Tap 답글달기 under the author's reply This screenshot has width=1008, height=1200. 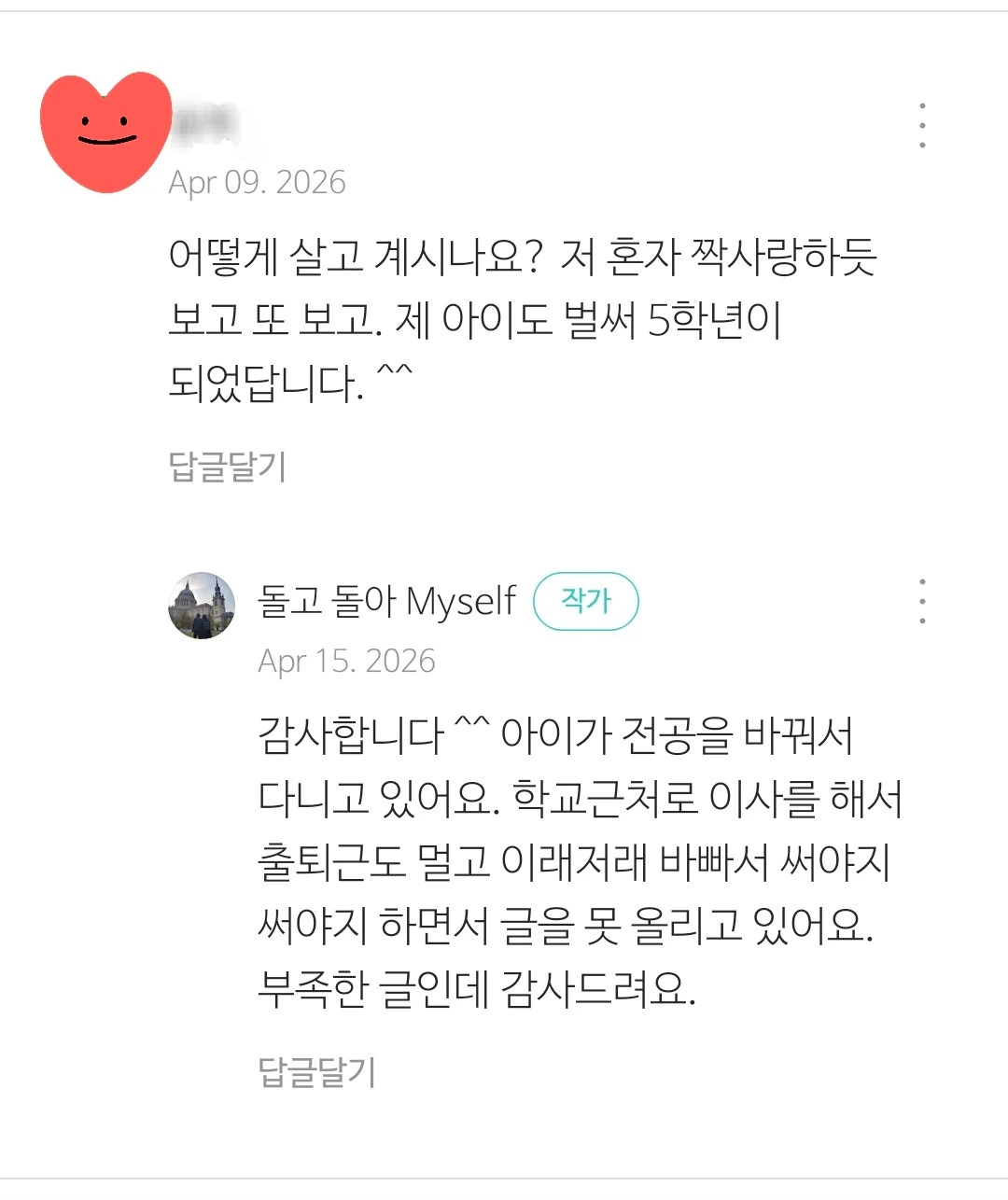point(317,1072)
